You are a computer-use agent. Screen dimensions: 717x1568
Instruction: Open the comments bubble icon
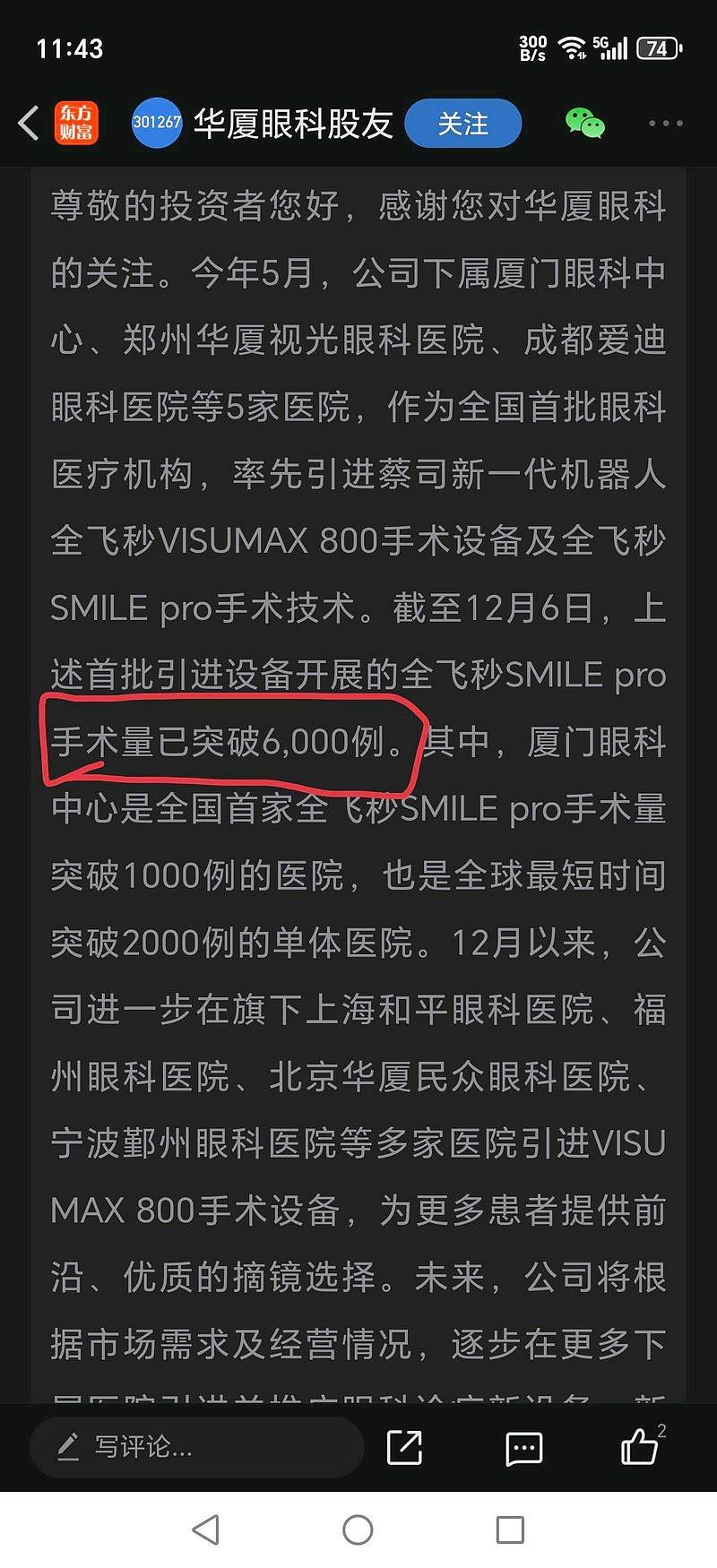pyautogui.click(x=524, y=1446)
